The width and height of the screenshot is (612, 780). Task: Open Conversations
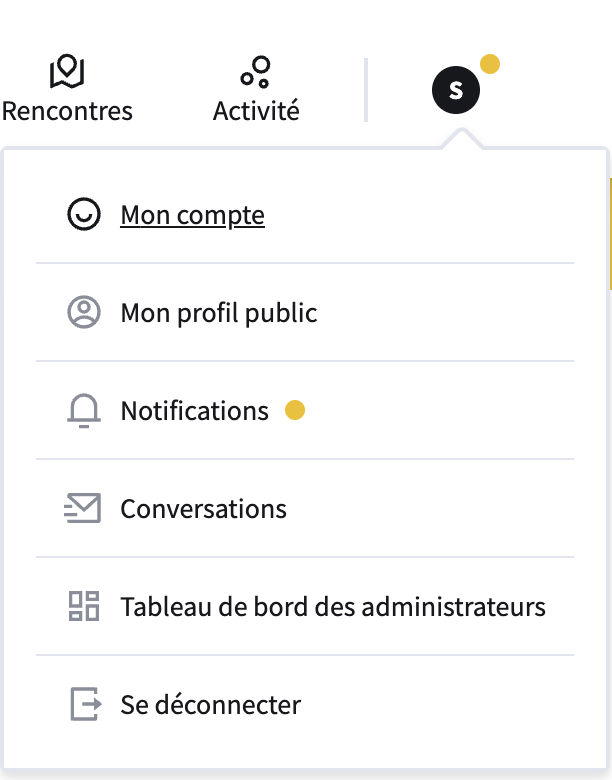203,509
